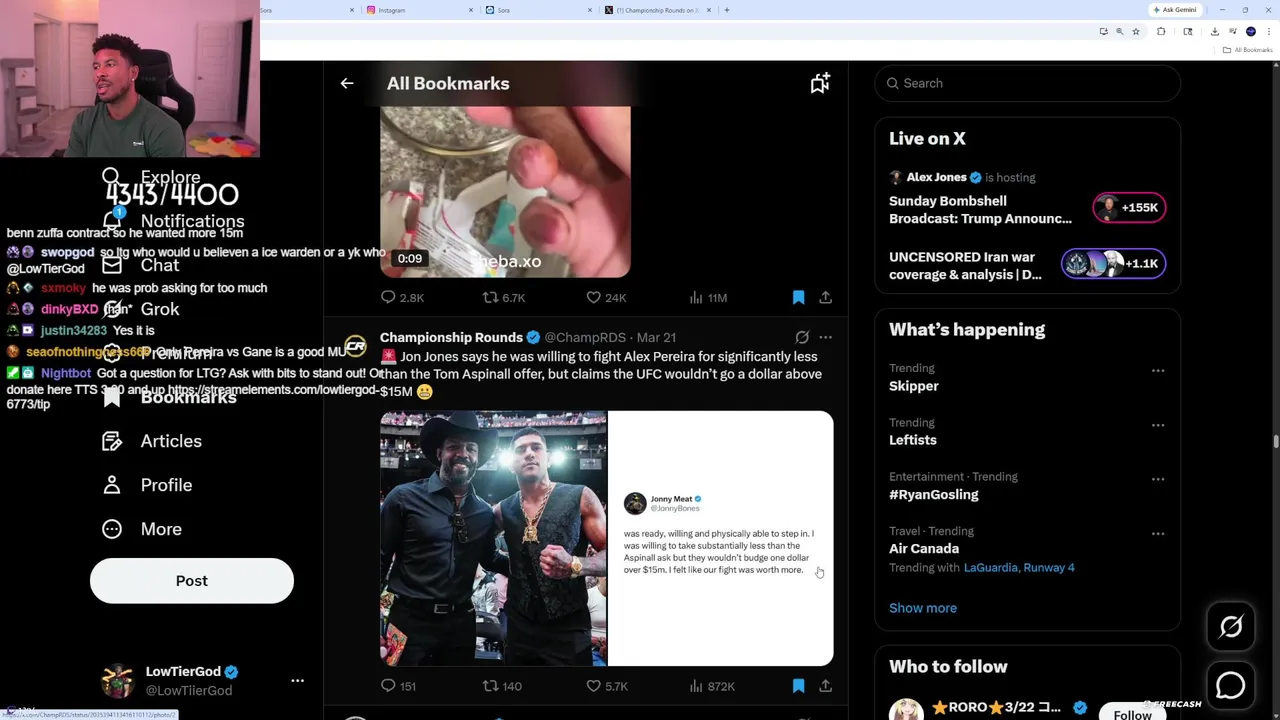Open #RyanGosling trending topic
The width and height of the screenshot is (1280, 720).
coord(933,495)
